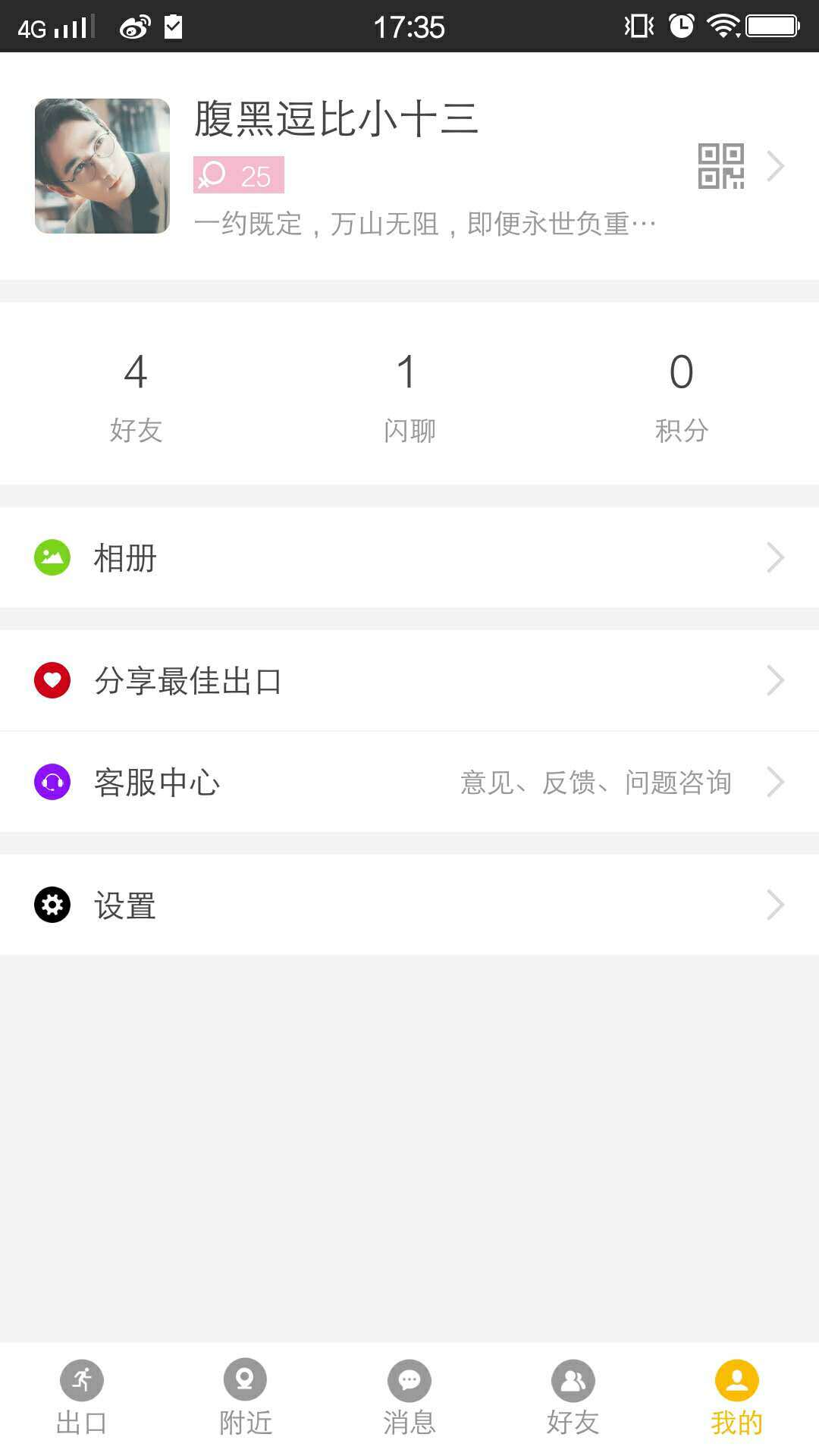The width and height of the screenshot is (819, 1456).
Task: Click the settings gear icon beside 设置
Action: click(x=51, y=904)
